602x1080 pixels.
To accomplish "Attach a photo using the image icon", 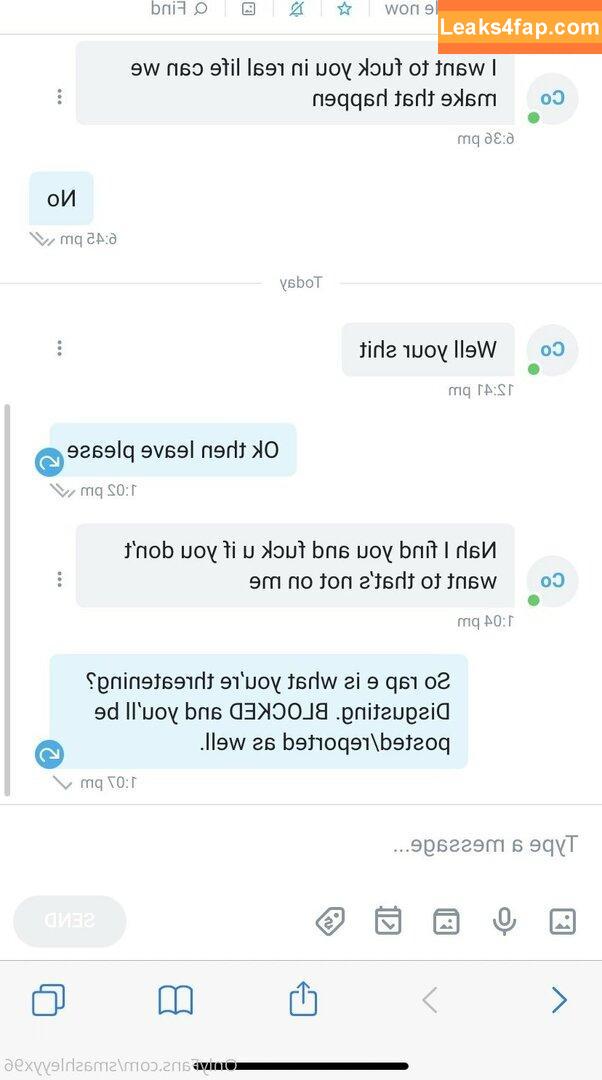I will [x=562, y=921].
